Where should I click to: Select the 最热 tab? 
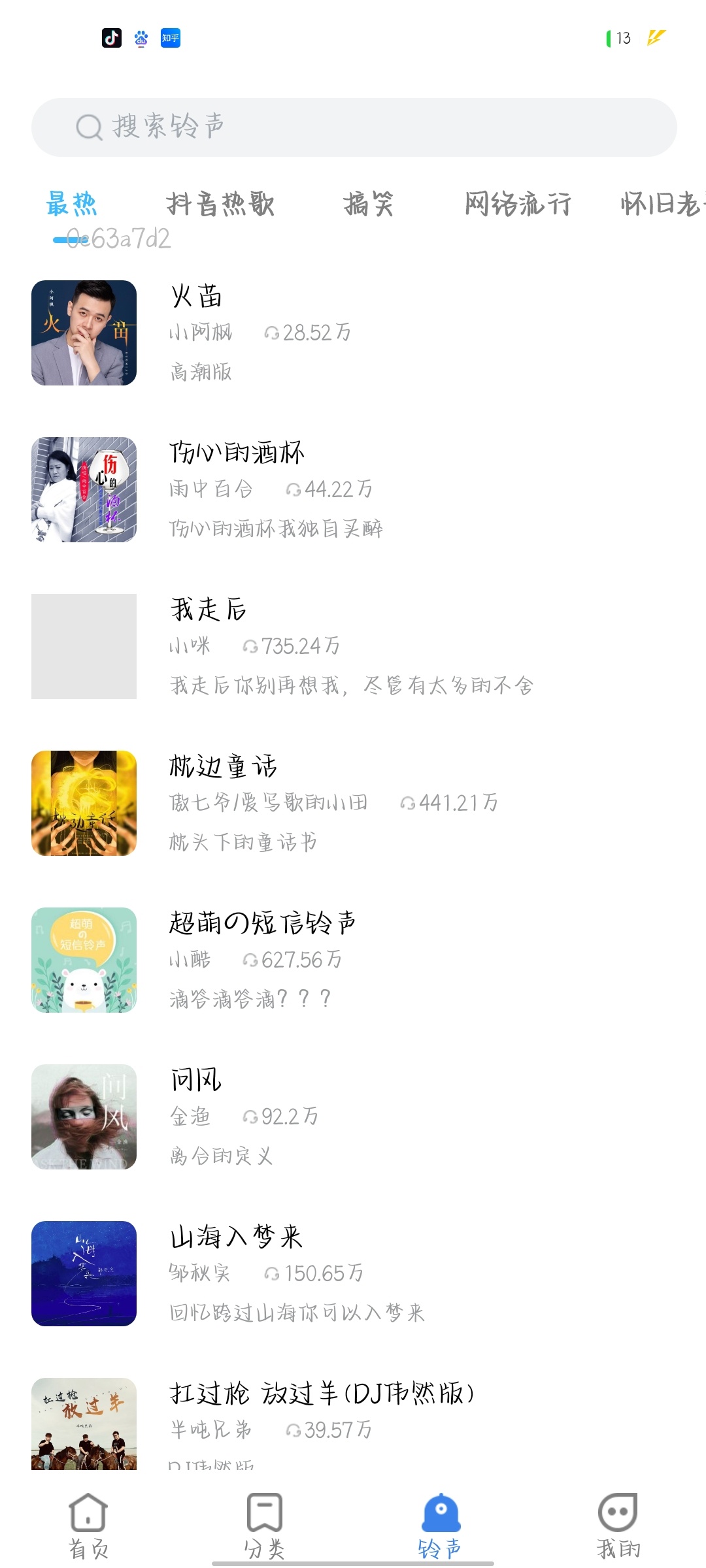(71, 204)
